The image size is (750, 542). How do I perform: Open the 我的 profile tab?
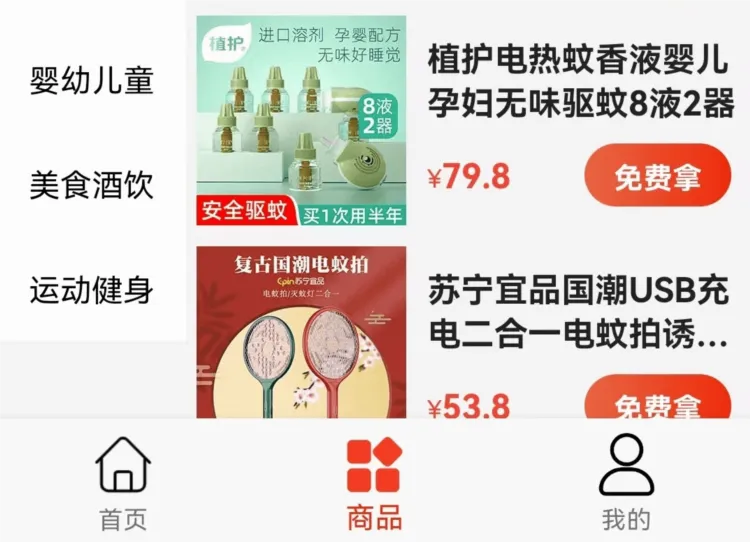coord(626,483)
